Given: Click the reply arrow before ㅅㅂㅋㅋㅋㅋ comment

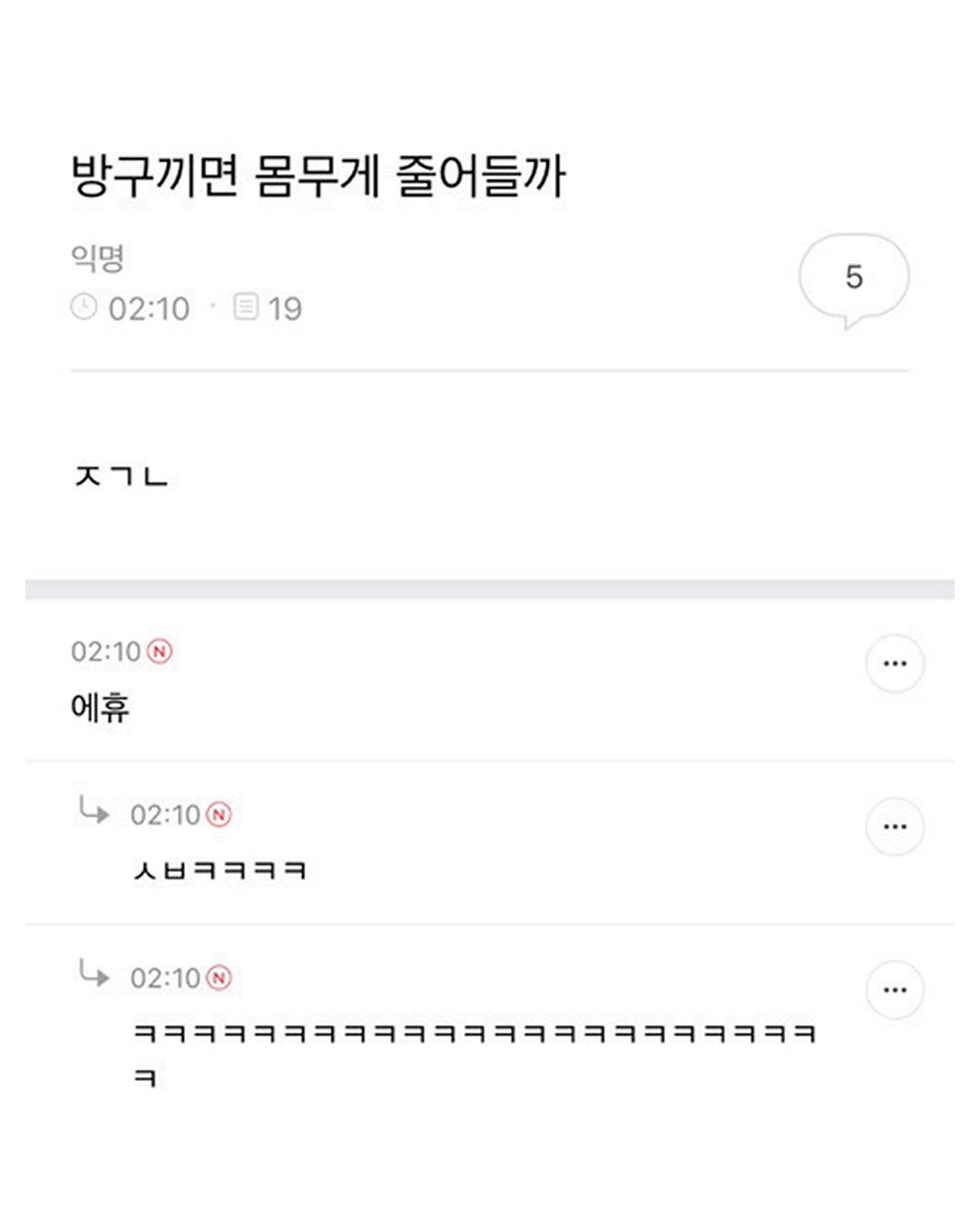Looking at the screenshot, I should click(x=91, y=816).
